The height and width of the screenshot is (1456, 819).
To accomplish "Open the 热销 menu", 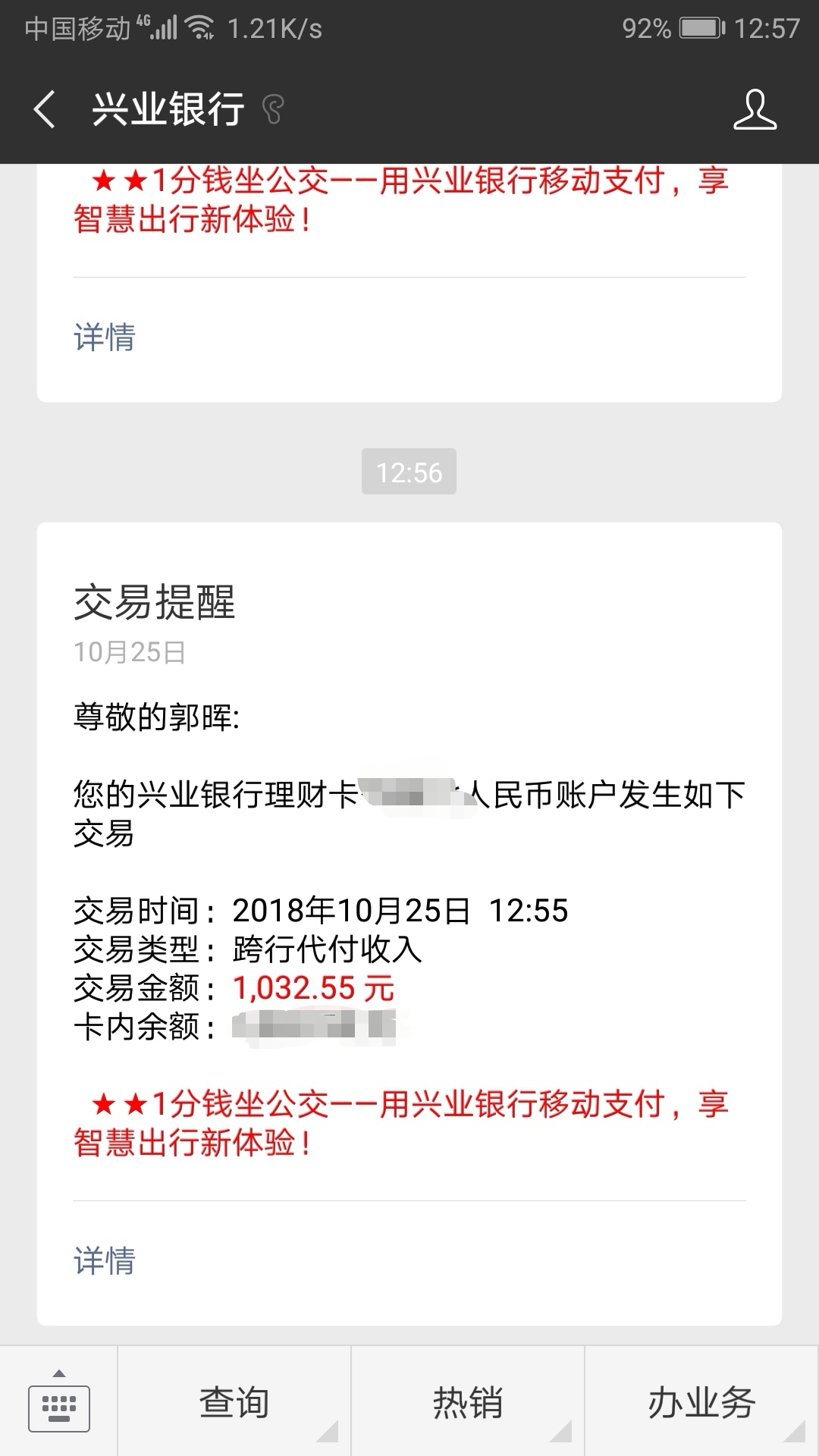I will (468, 1401).
